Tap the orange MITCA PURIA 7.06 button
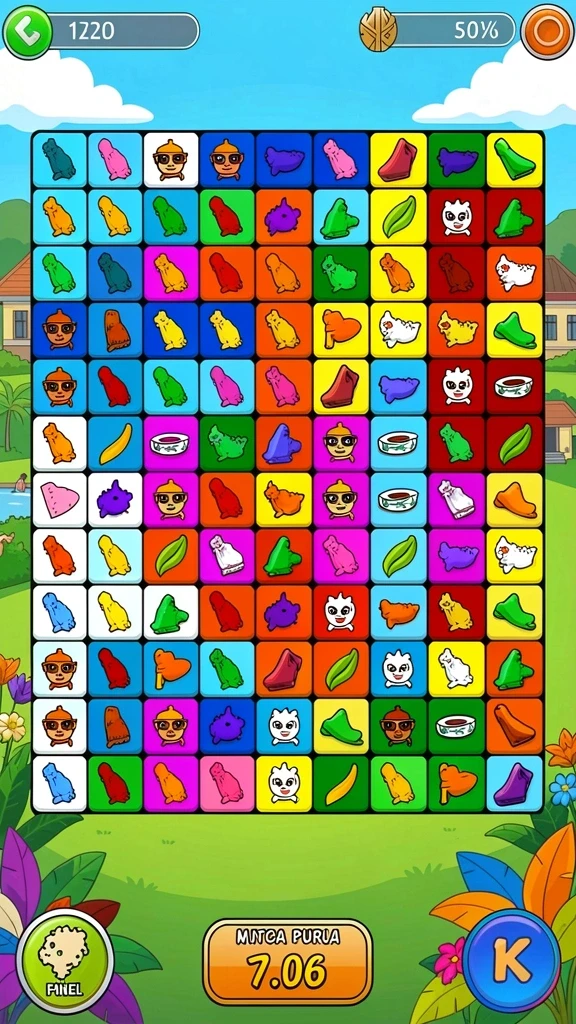Screen dimensions: 576x1024 coord(287,962)
